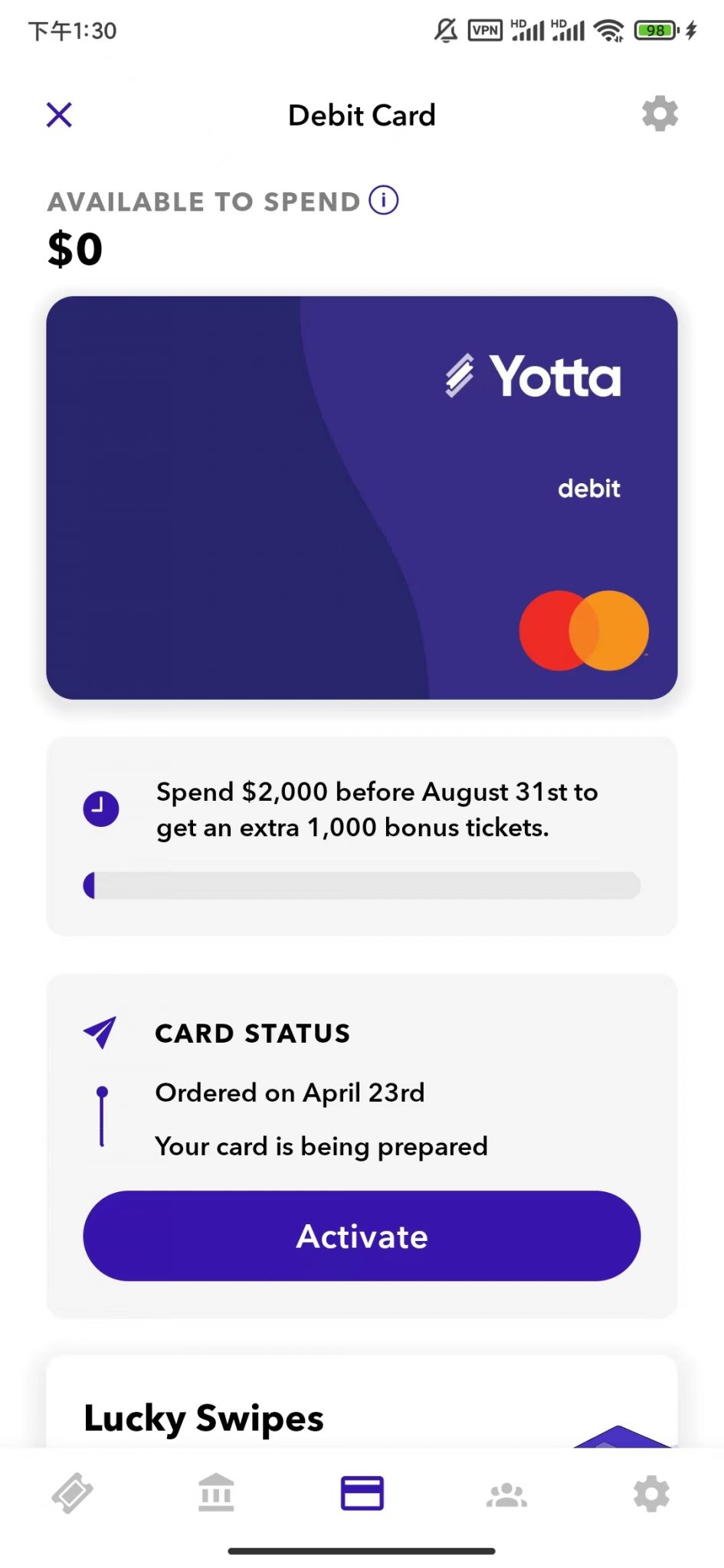Image resolution: width=724 pixels, height=1568 pixels.
Task: Open the settings tab in bottom bar
Action: (x=651, y=1493)
